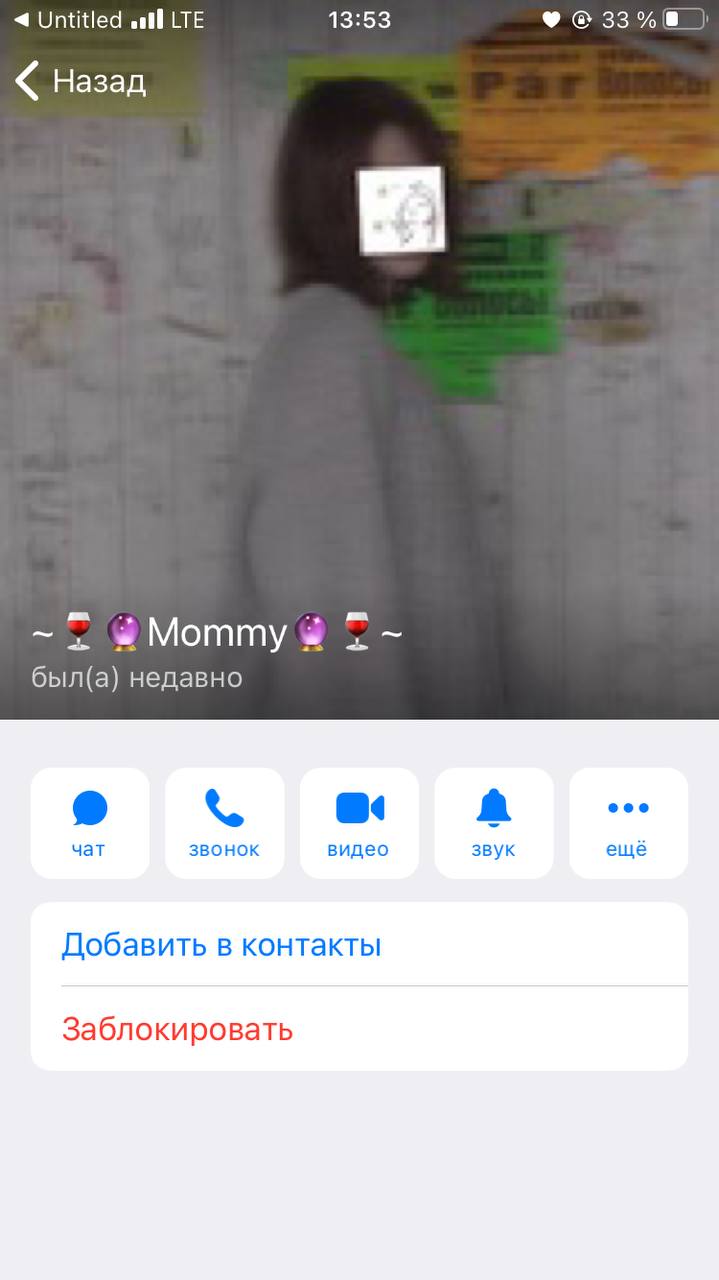This screenshot has width=719, height=1280.
Task: Open the ещё more options menu
Action: [628, 823]
